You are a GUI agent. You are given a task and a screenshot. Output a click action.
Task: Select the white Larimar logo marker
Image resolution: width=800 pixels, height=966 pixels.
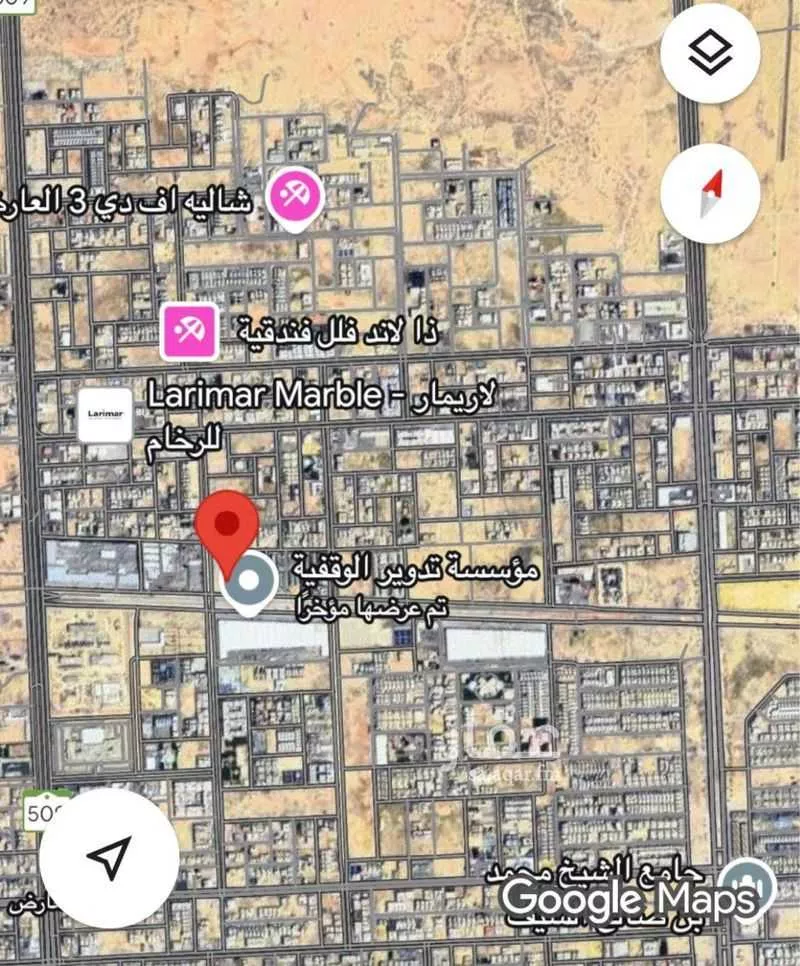(106, 415)
